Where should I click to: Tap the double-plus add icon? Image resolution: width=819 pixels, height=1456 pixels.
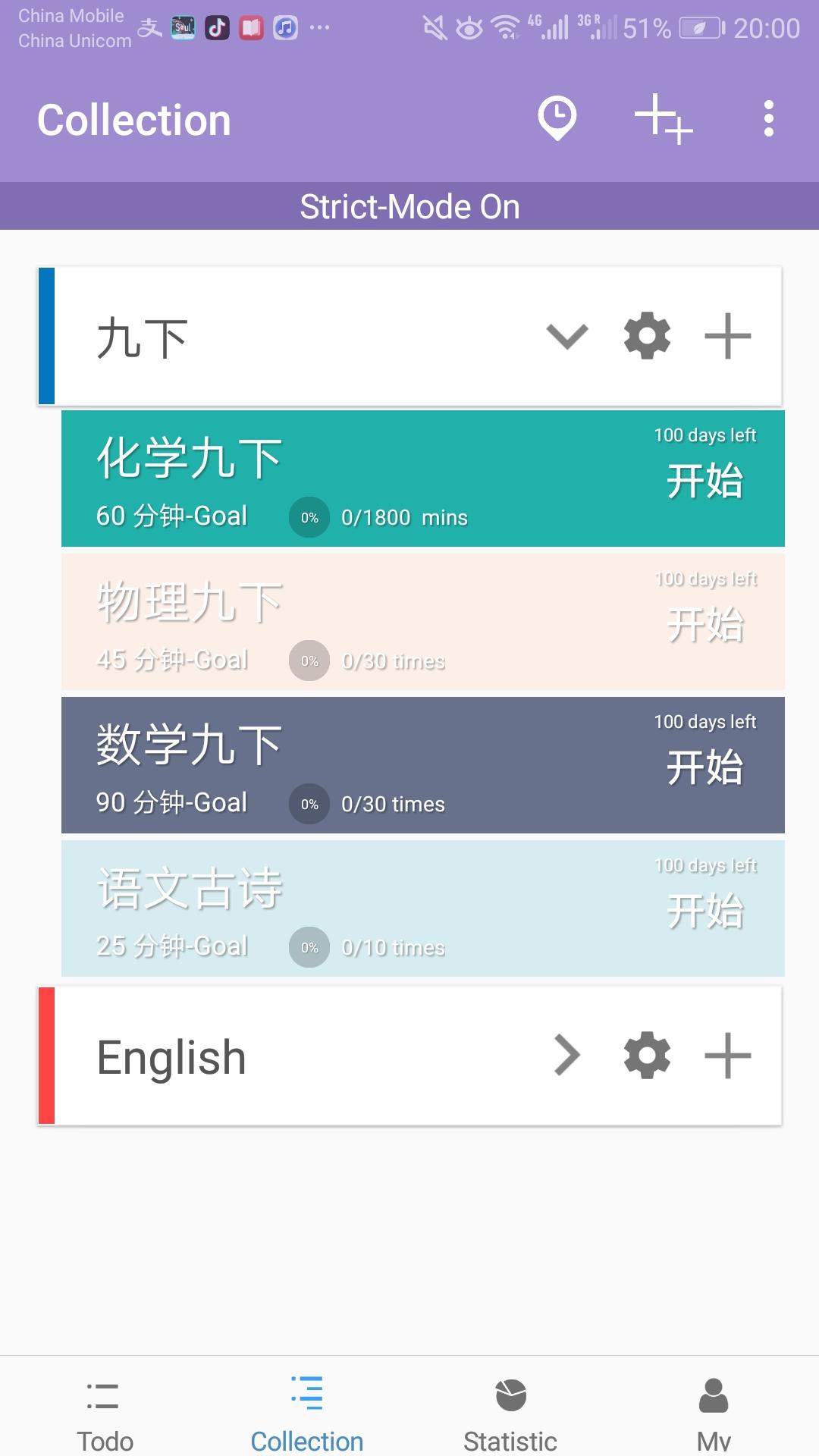[664, 119]
